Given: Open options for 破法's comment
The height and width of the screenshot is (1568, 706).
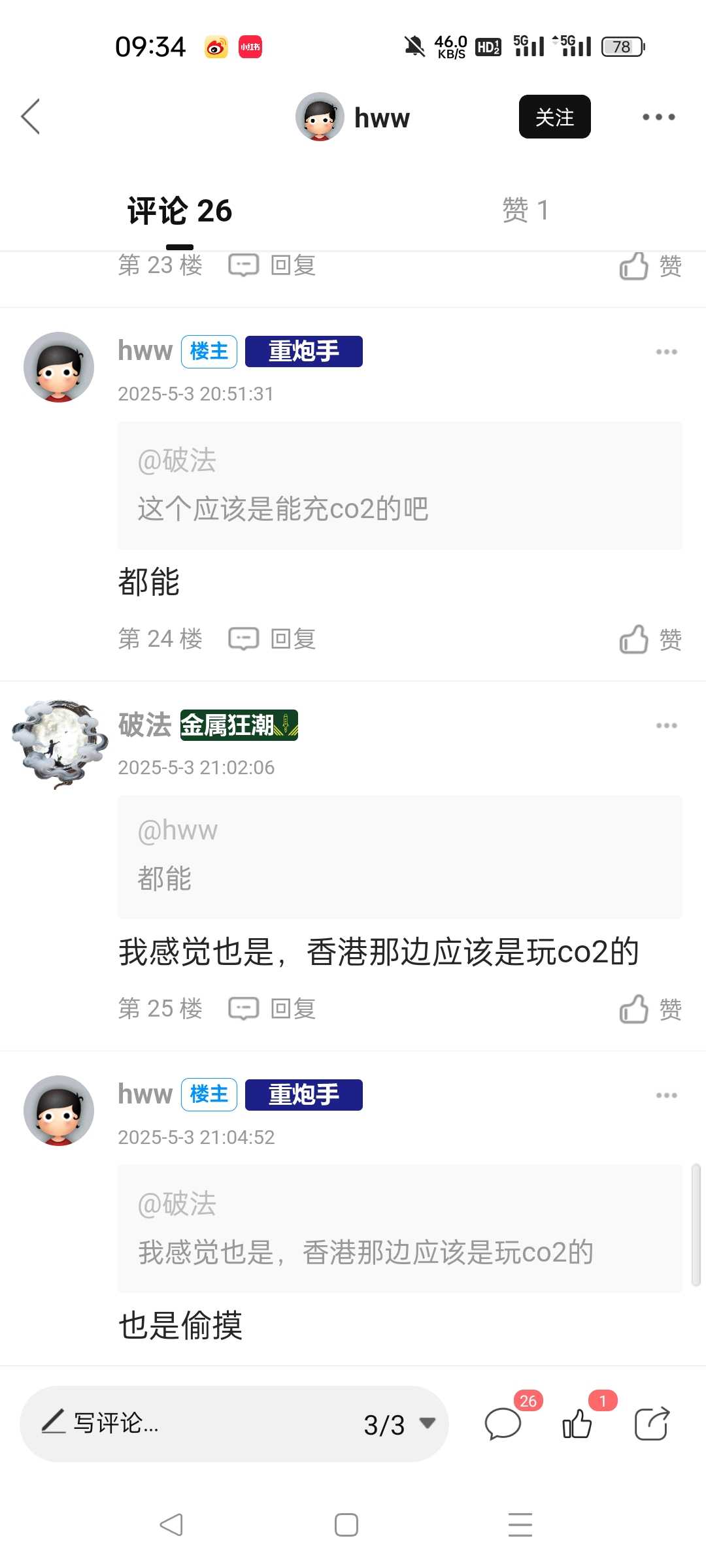Looking at the screenshot, I should coord(666,725).
